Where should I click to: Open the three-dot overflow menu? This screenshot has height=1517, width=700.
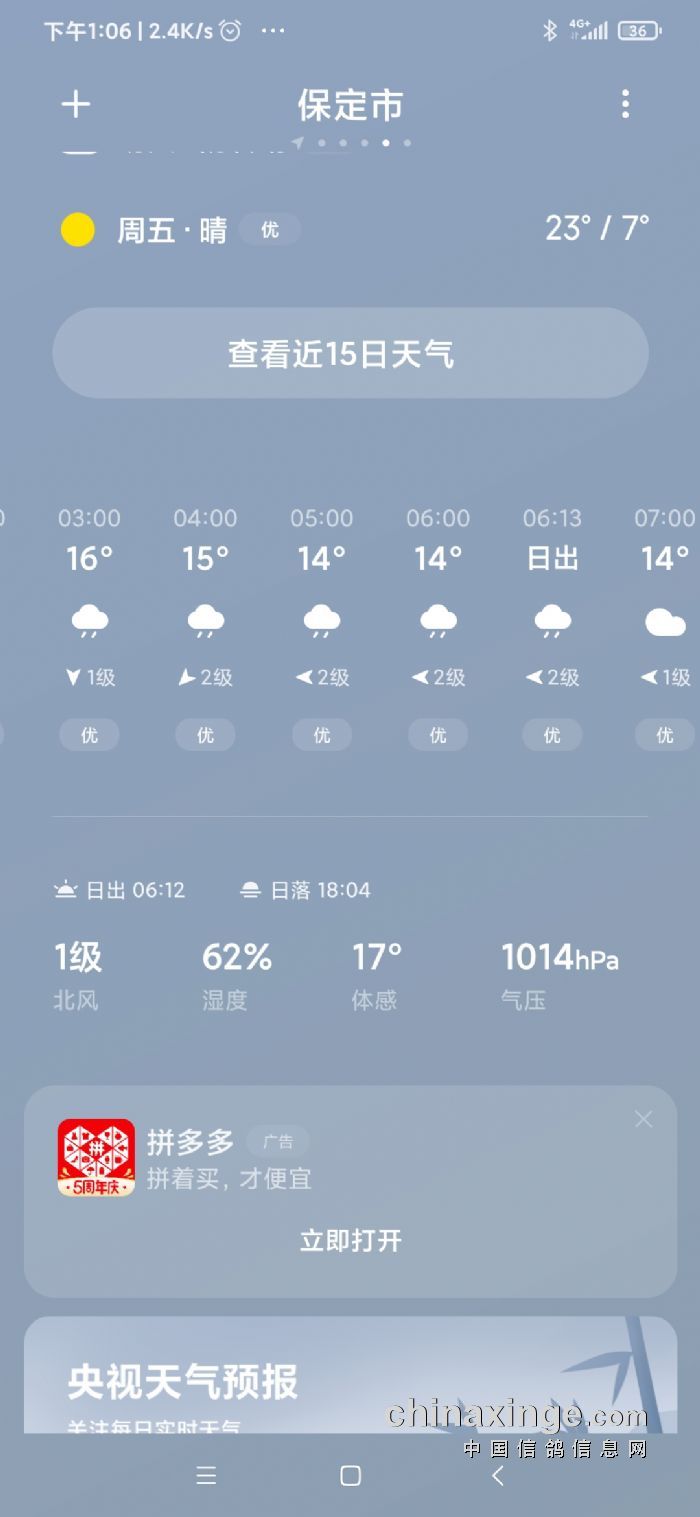coord(625,104)
